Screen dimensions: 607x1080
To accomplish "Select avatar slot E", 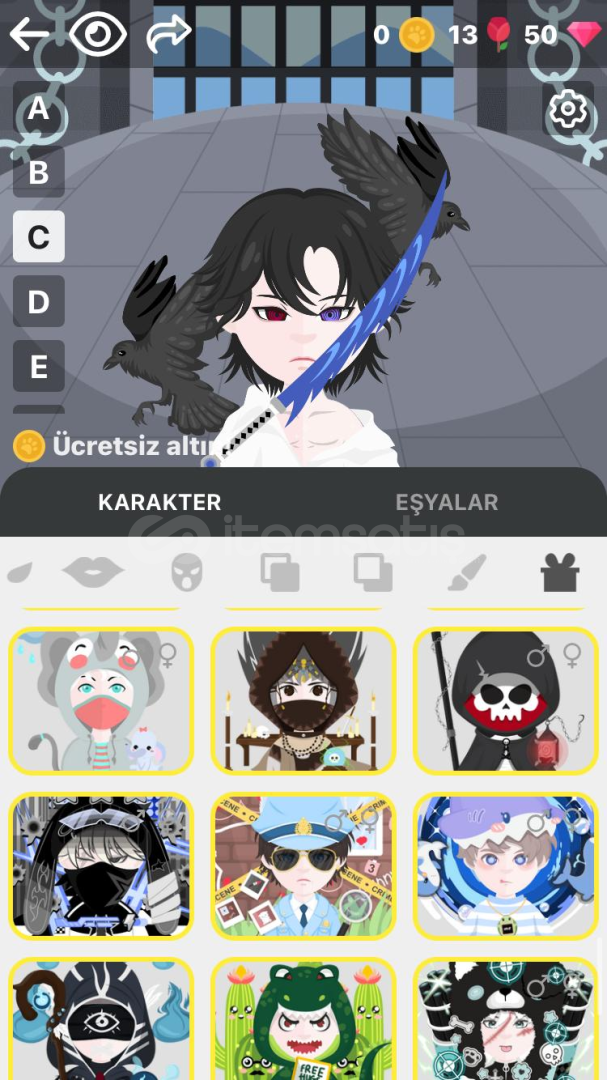I will tap(39, 366).
